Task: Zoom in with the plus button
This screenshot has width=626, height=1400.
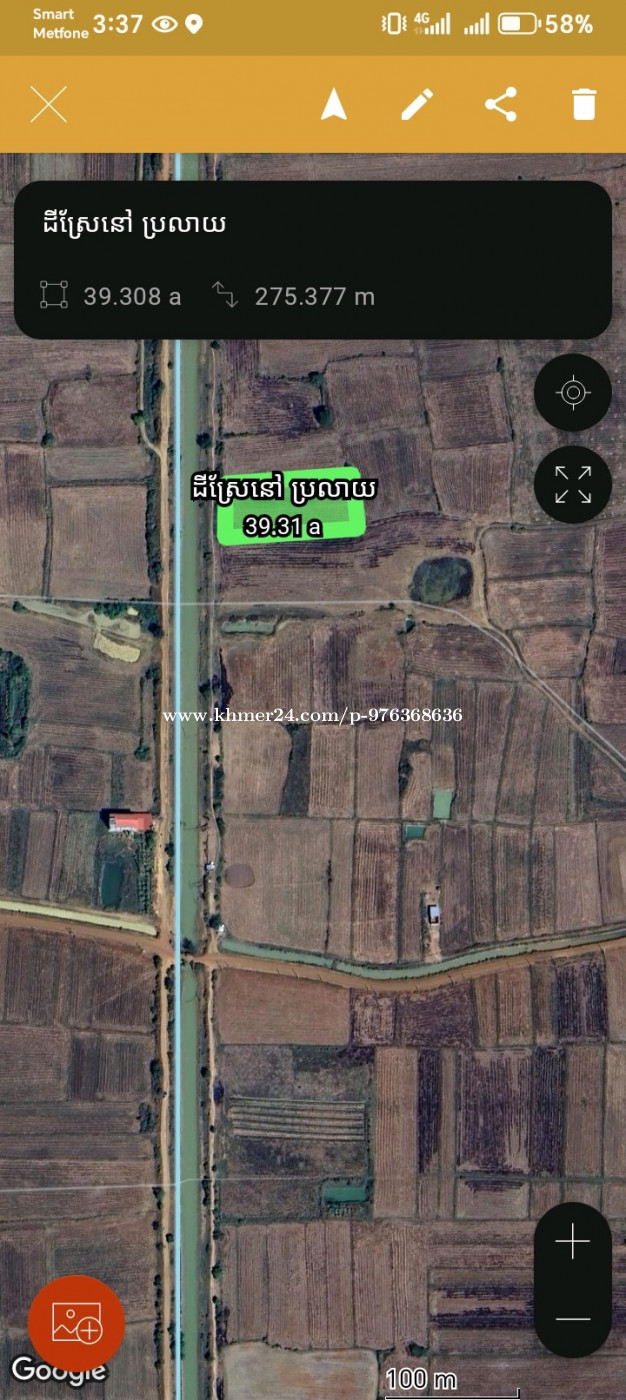Action: click(x=573, y=1242)
